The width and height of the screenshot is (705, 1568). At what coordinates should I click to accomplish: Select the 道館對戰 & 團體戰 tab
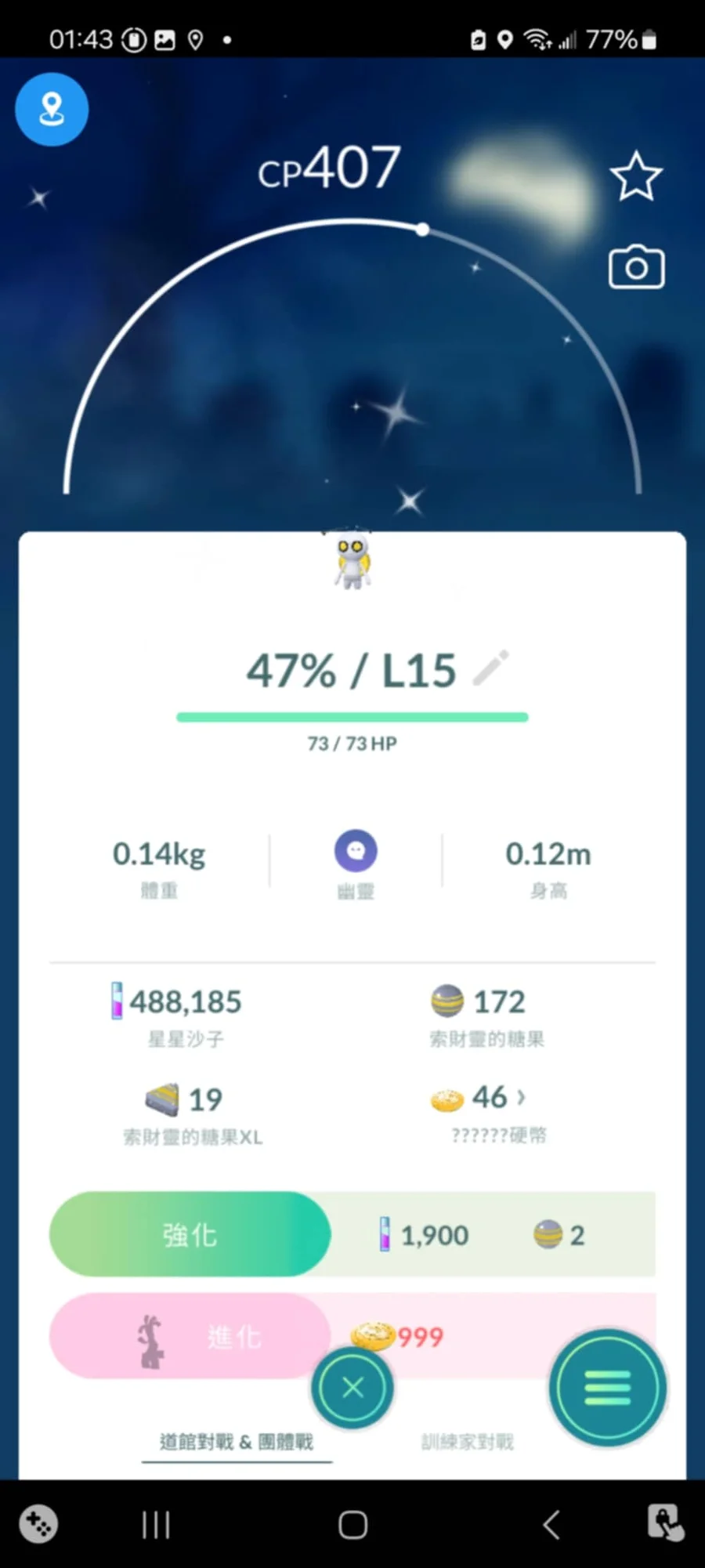tap(237, 1442)
